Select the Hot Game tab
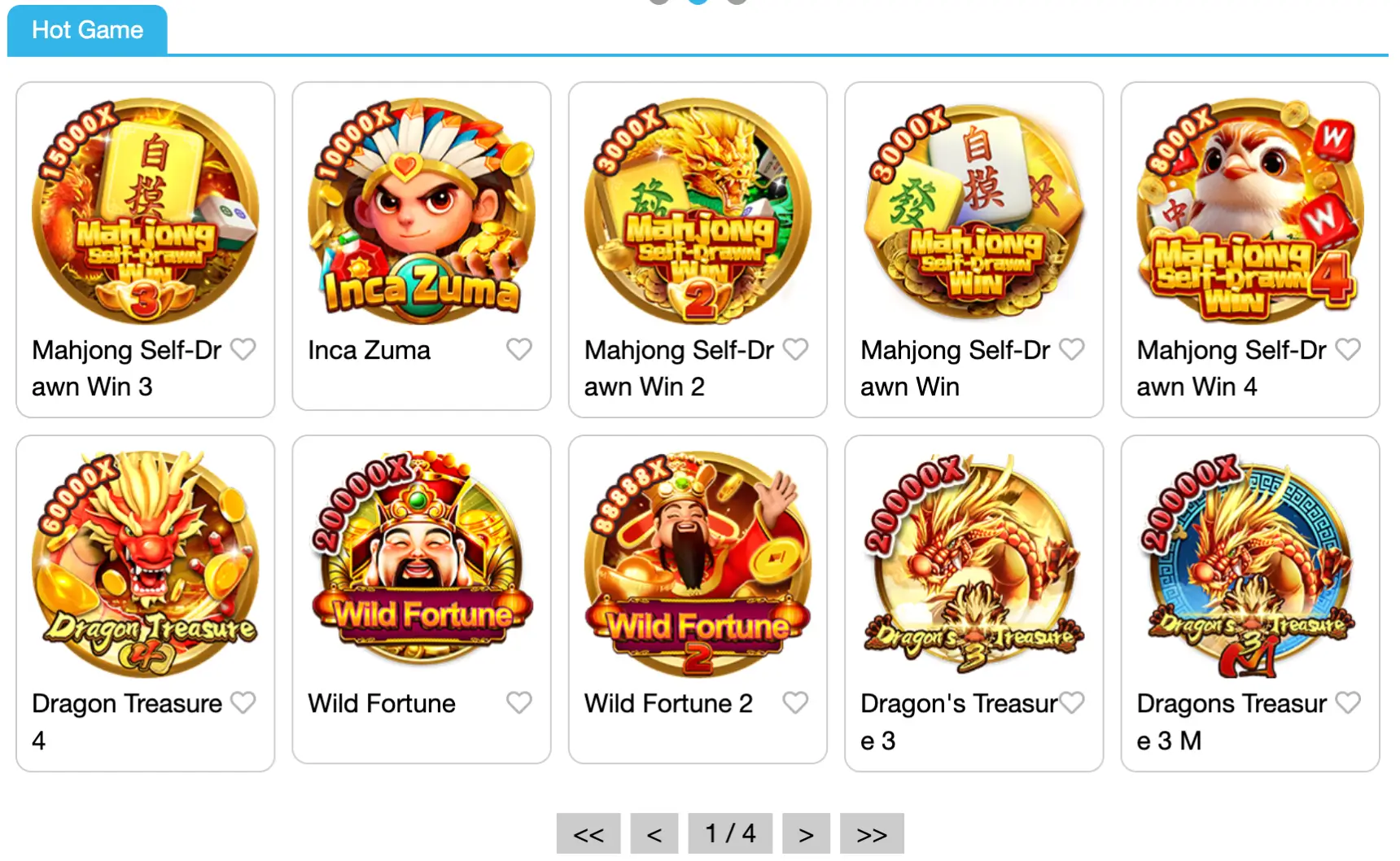Image resolution: width=1400 pixels, height=861 pixels. tap(87, 30)
